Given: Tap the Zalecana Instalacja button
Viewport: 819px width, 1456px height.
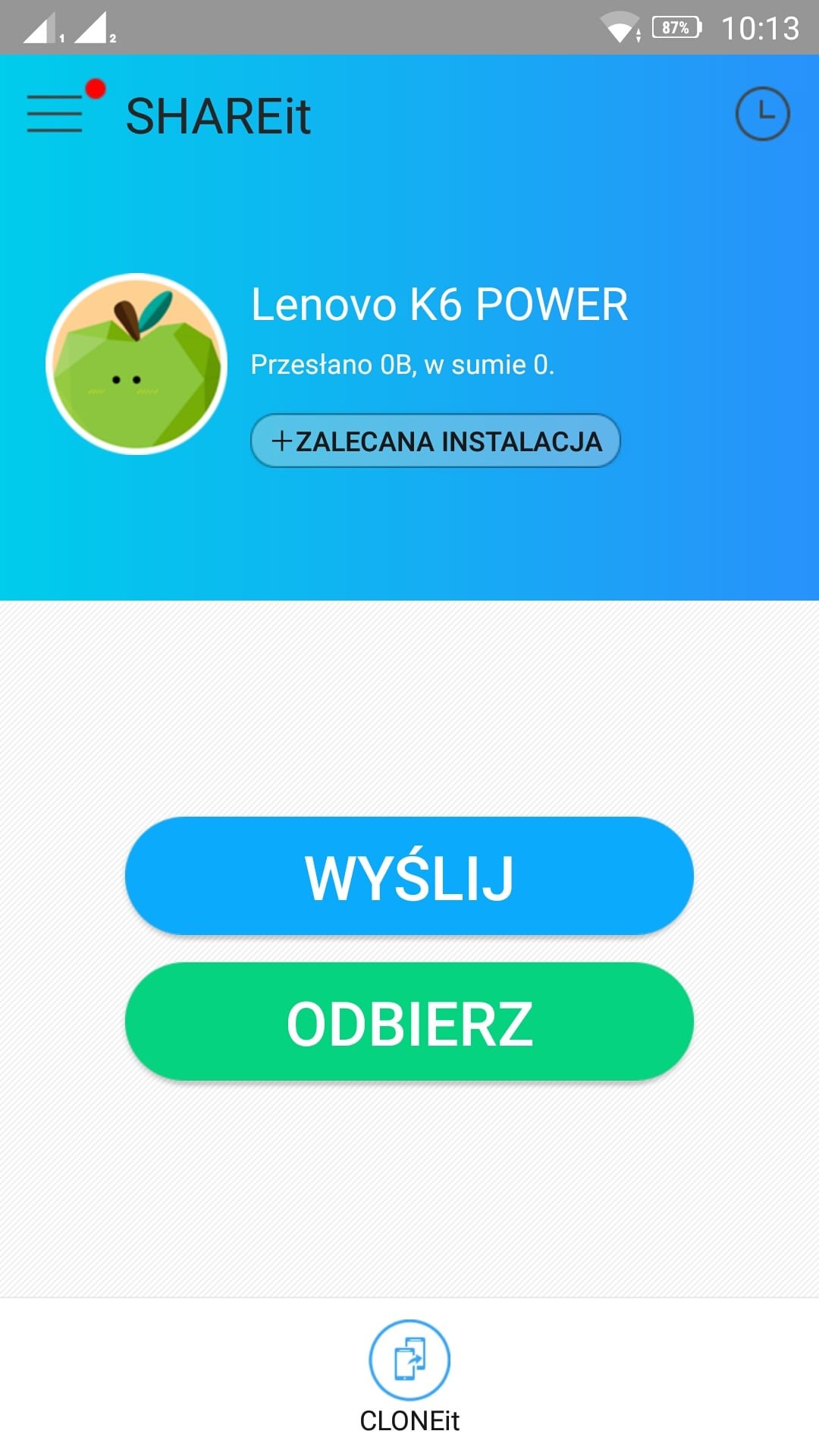Looking at the screenshot, I should point(435,441).
